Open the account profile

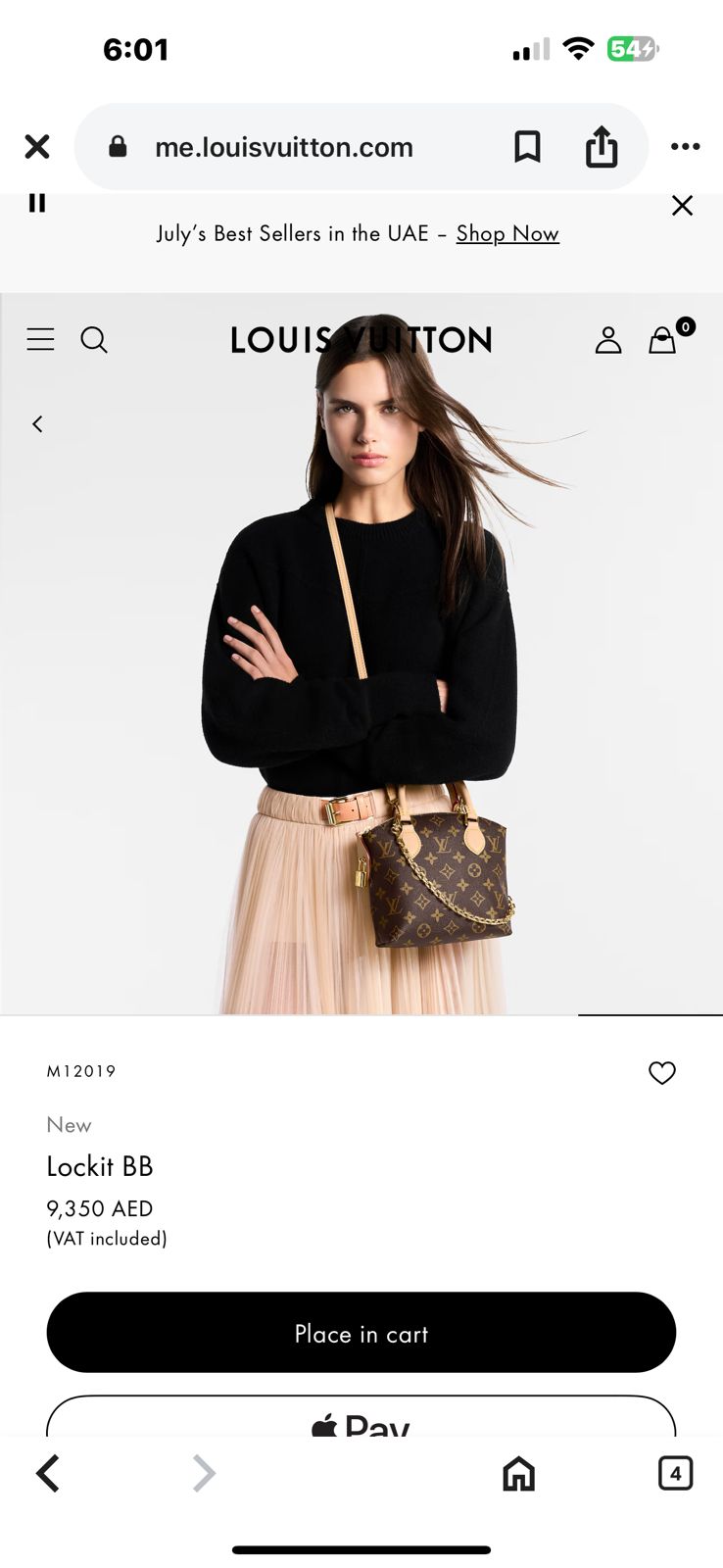608,340
